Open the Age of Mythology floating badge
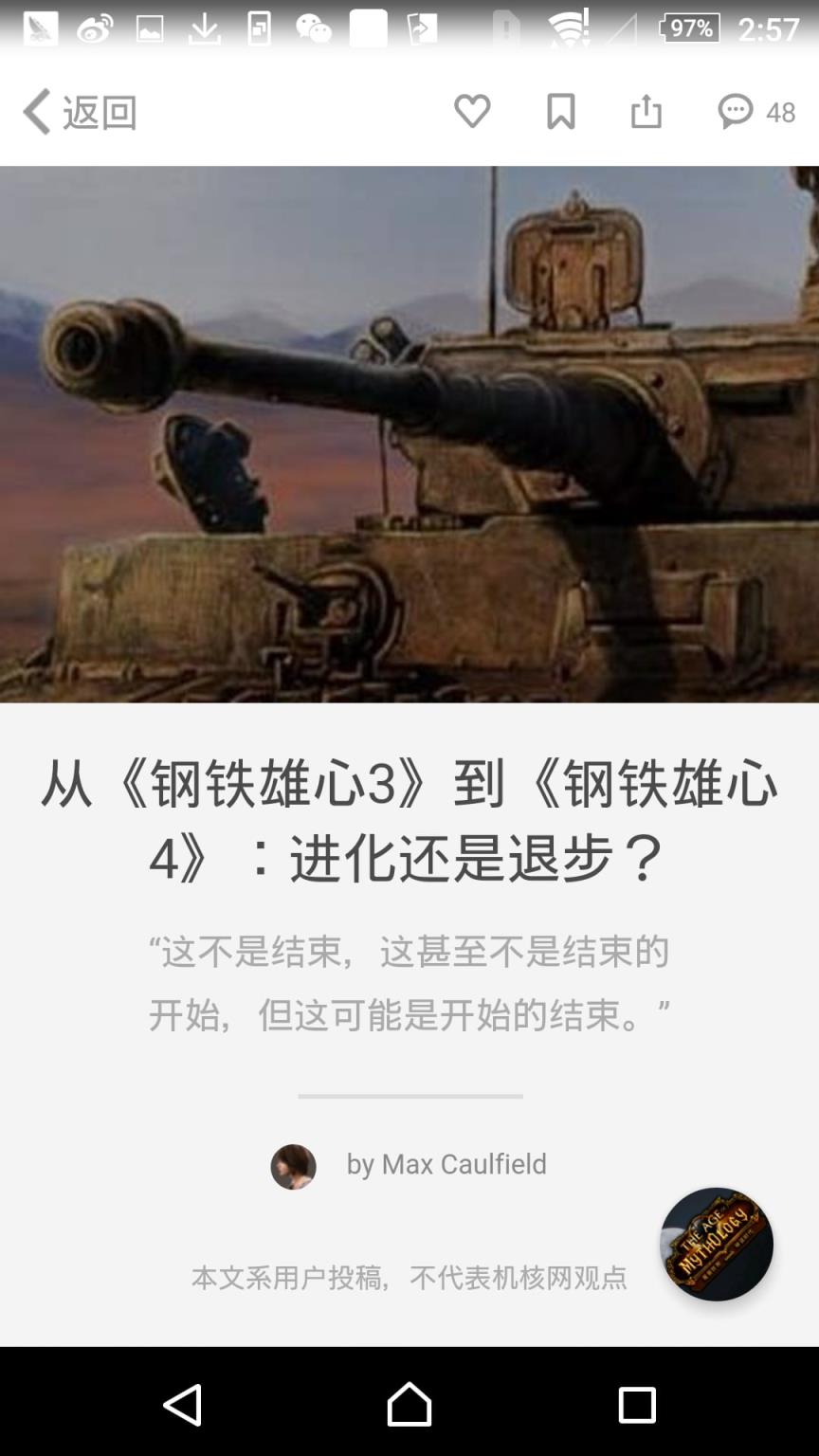 716,1244
